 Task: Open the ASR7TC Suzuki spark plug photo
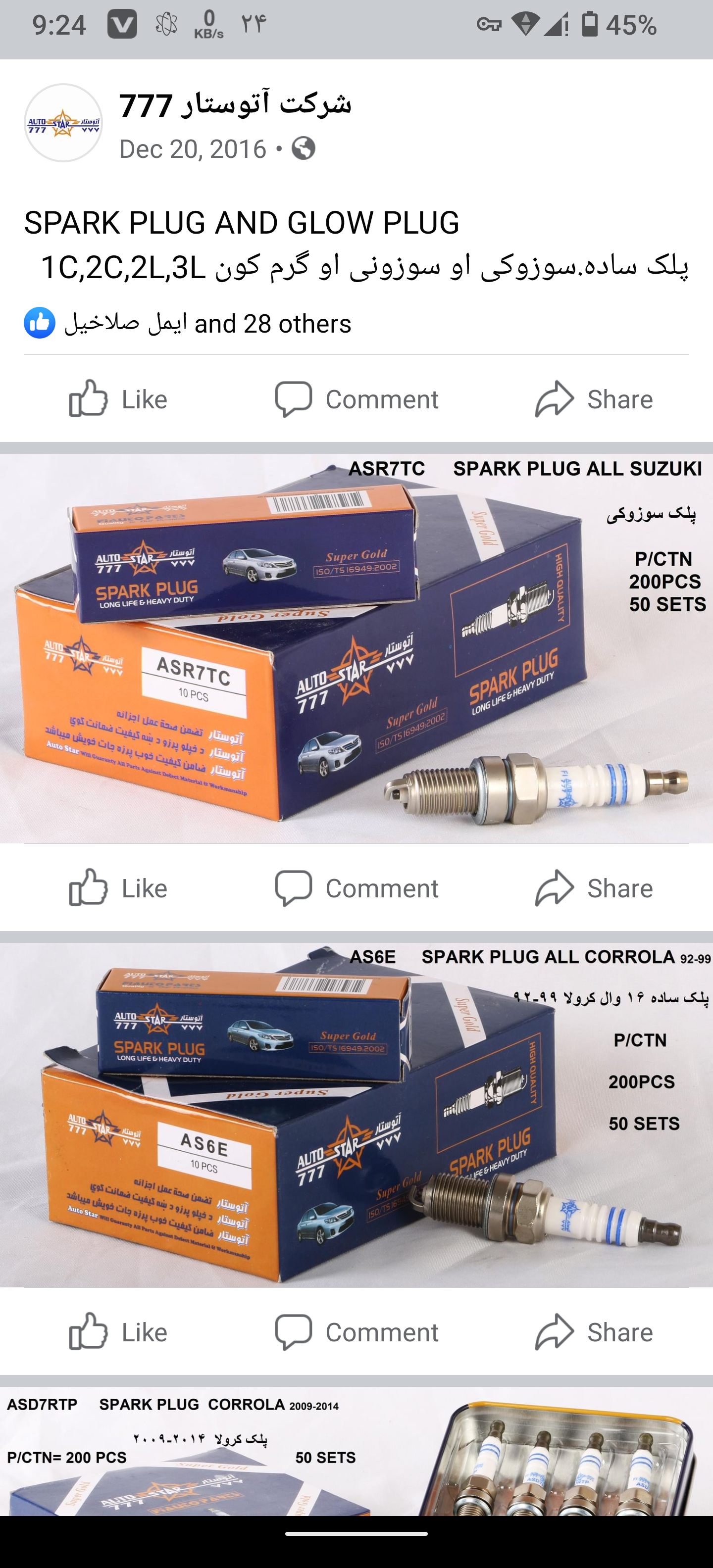(x=356, y=648)
